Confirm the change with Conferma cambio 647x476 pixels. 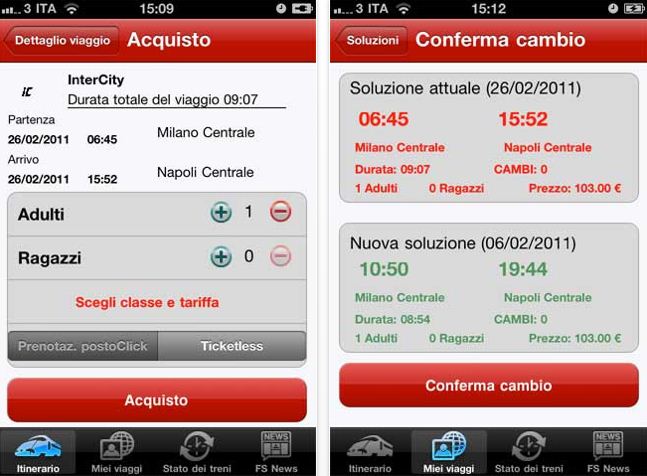[488, 385]
